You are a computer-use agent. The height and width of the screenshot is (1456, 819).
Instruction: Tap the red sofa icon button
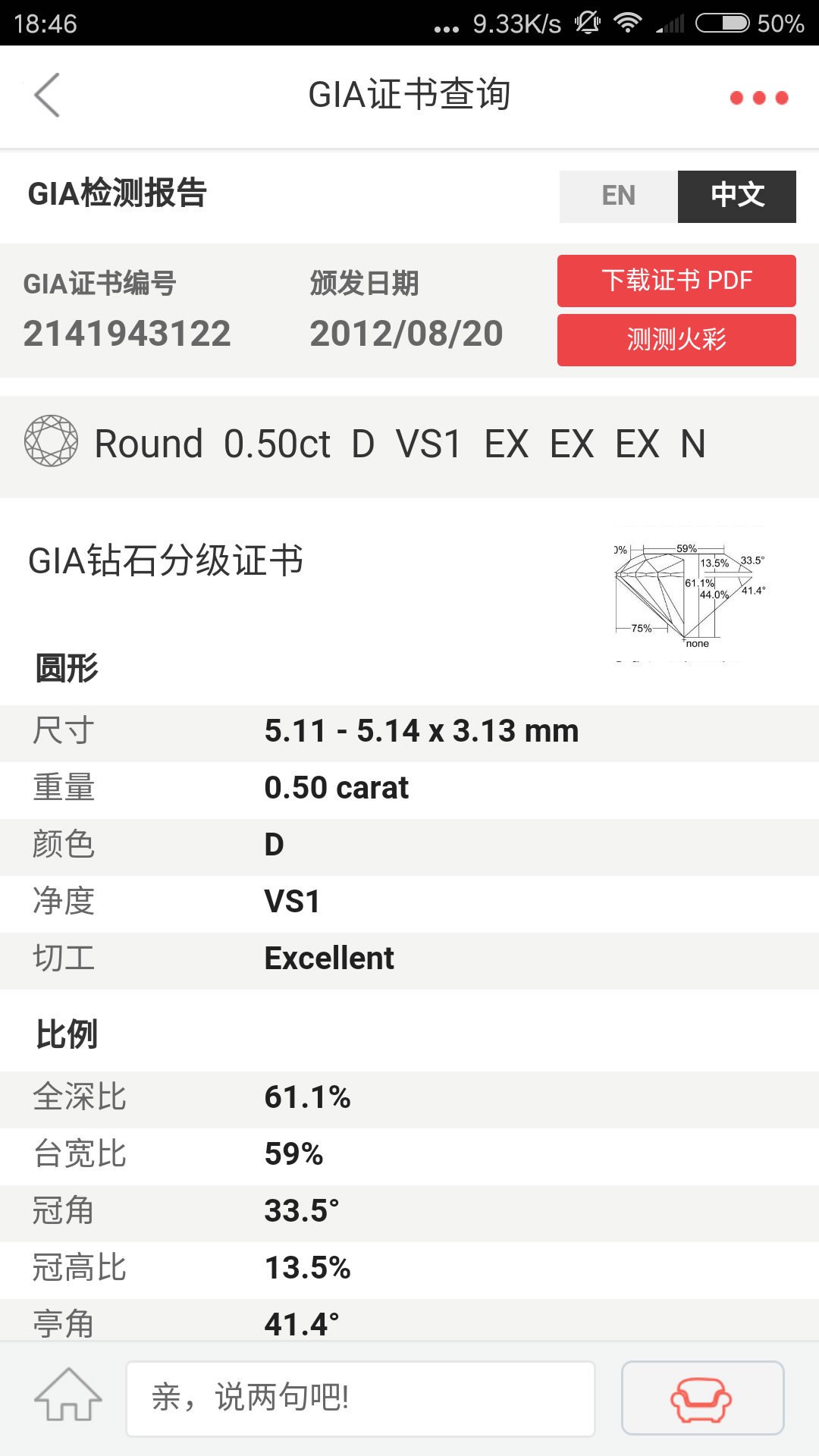tap(702, 1398)
